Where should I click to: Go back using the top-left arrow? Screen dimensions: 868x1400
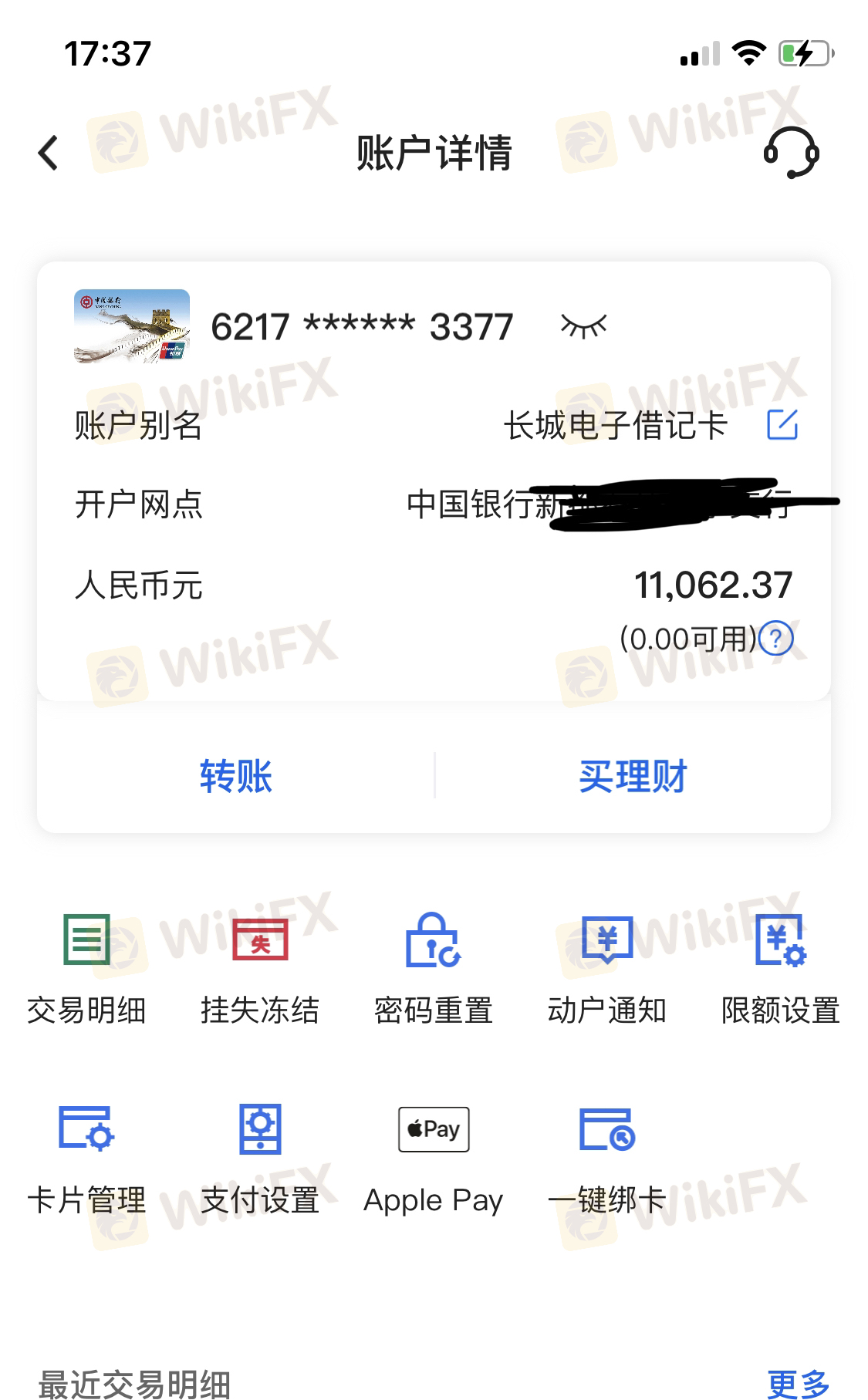pyautogui.click(x=49, y=153)
